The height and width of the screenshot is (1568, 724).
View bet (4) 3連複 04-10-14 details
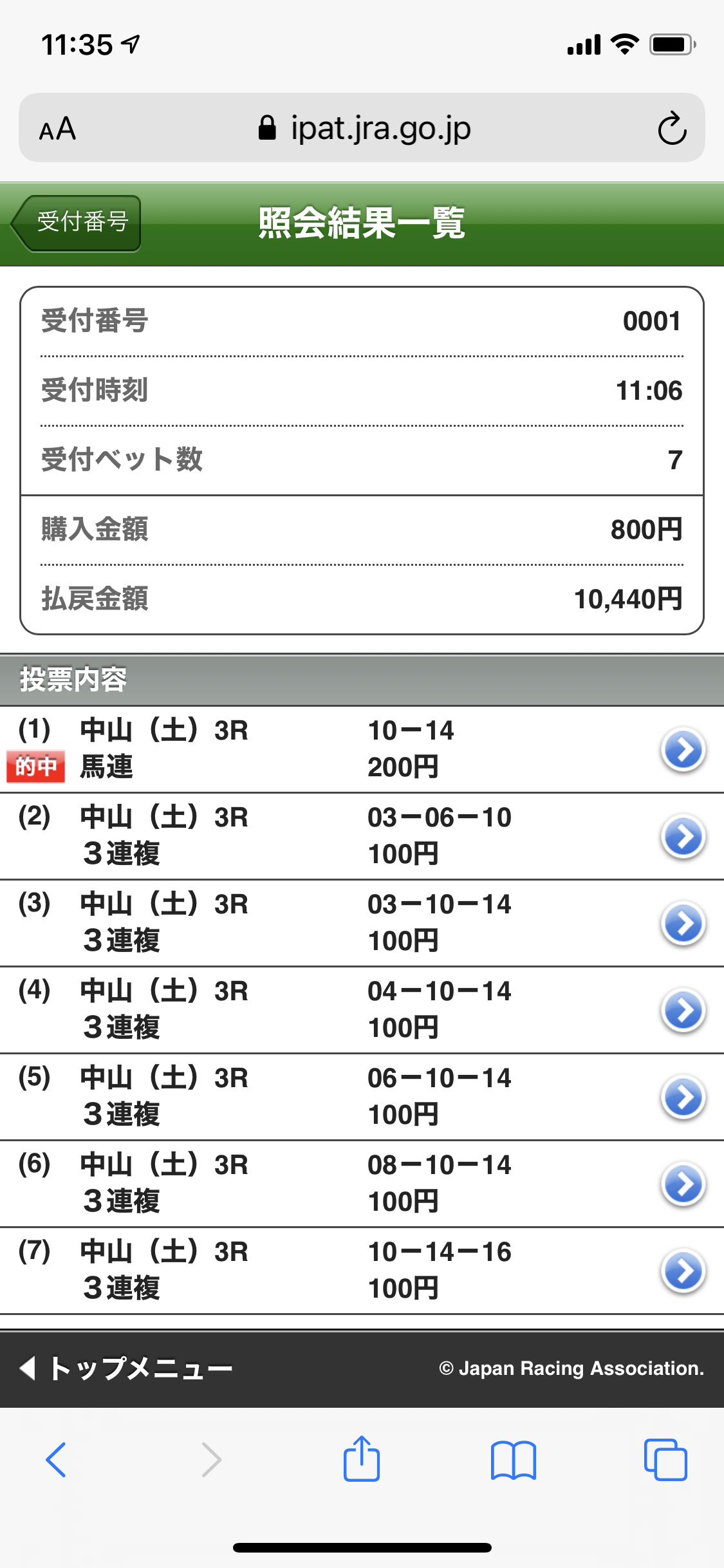(x=683, y=1011)
